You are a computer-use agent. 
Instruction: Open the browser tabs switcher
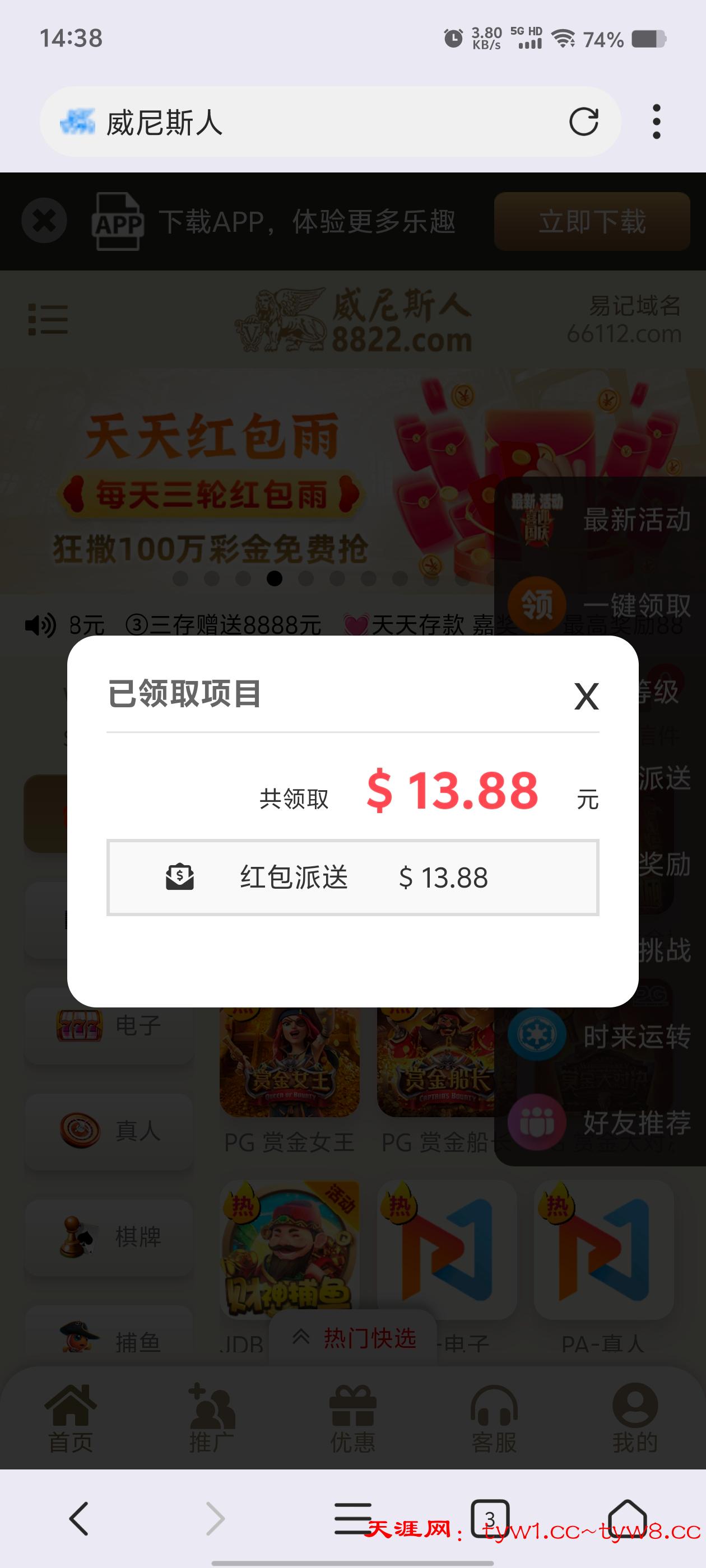coord(490,1518)
